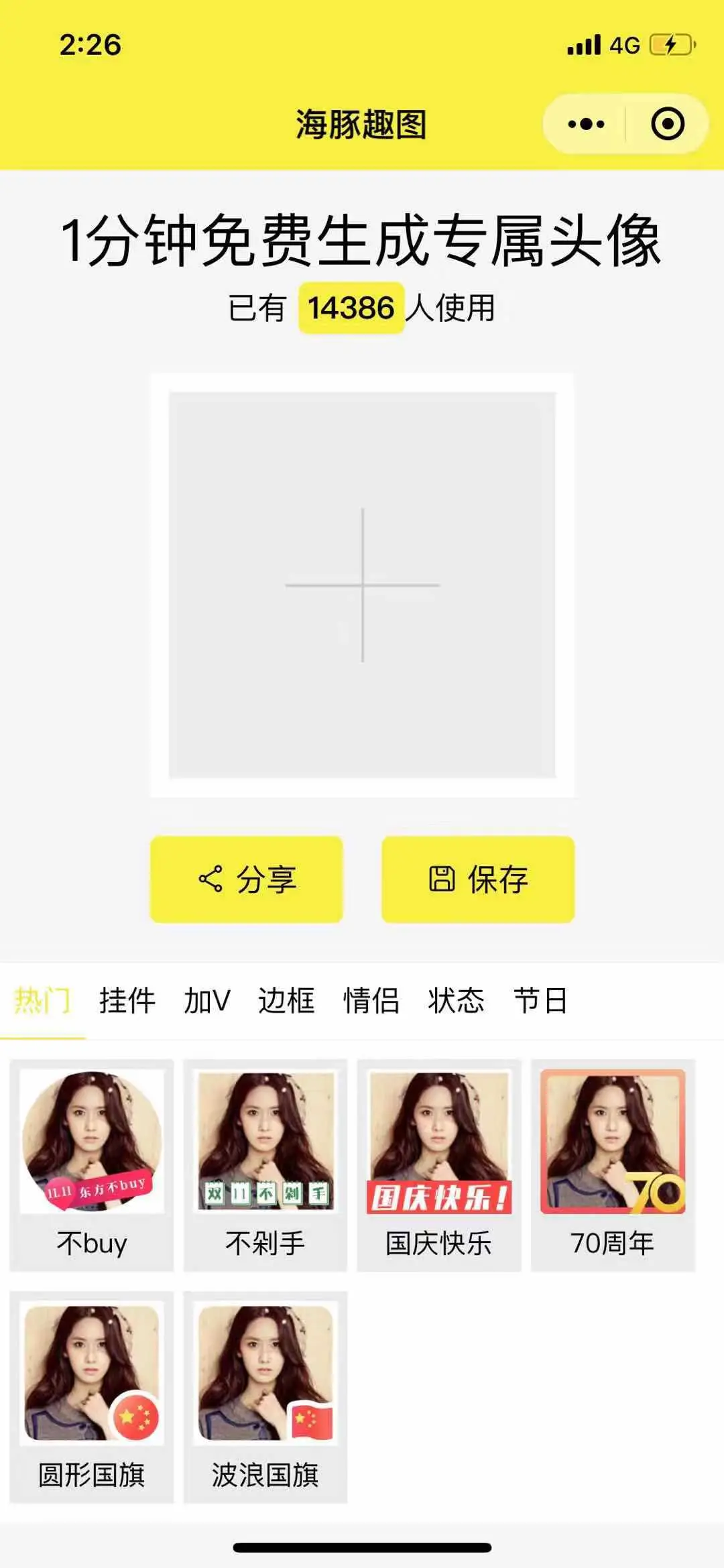This screenshot has width=724, height=1568.
Task: Switch to the 热门 tab
Action: coord(42,1000)
